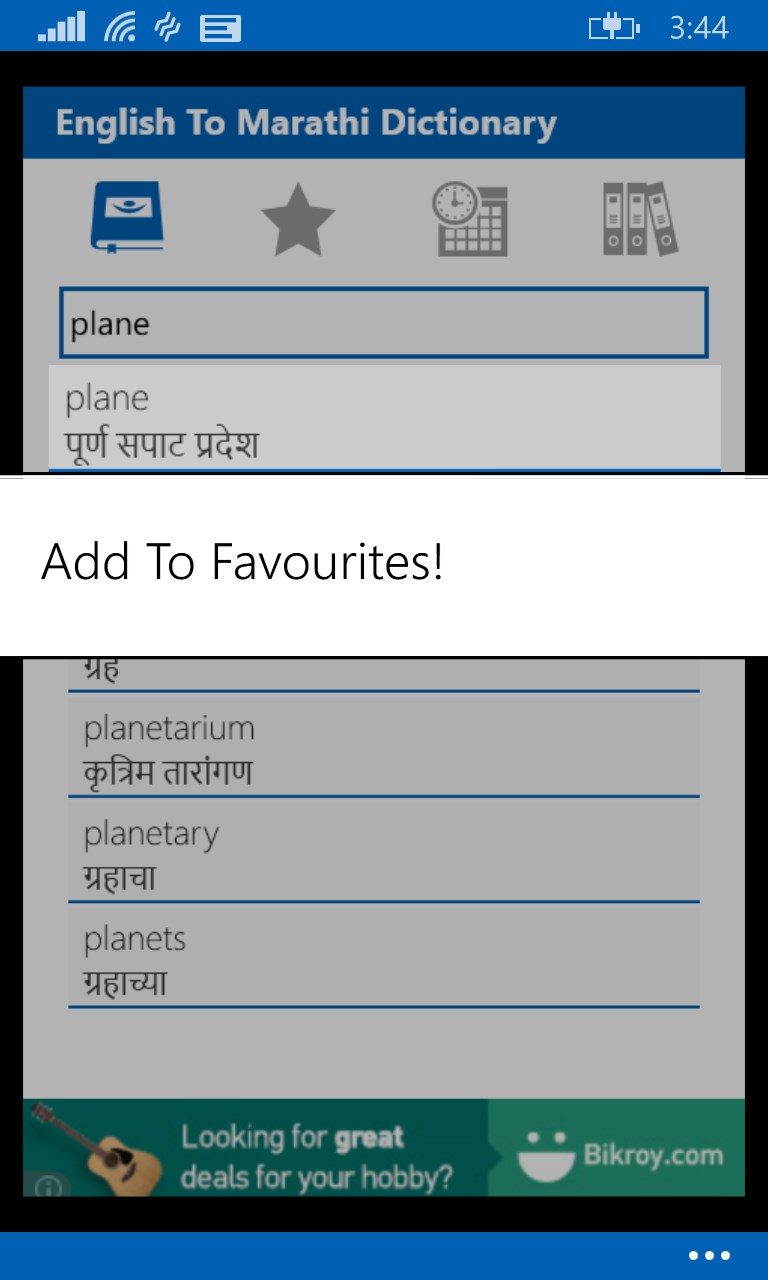Select Add To Favourites option
This screenshot has width=768, height=1280.
click(x=243, y=563)
